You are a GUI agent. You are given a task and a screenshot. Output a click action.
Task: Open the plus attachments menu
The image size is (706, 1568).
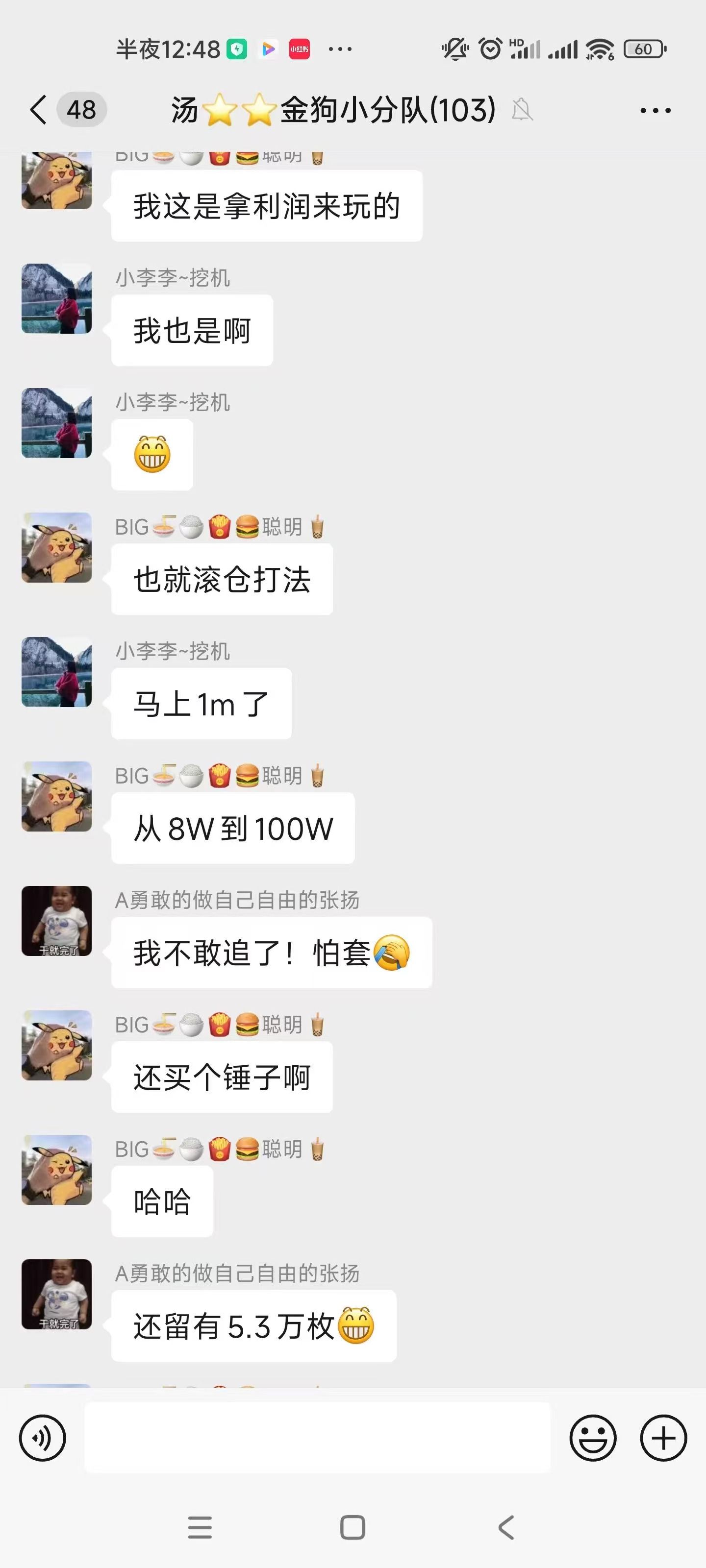point(663,1438)
